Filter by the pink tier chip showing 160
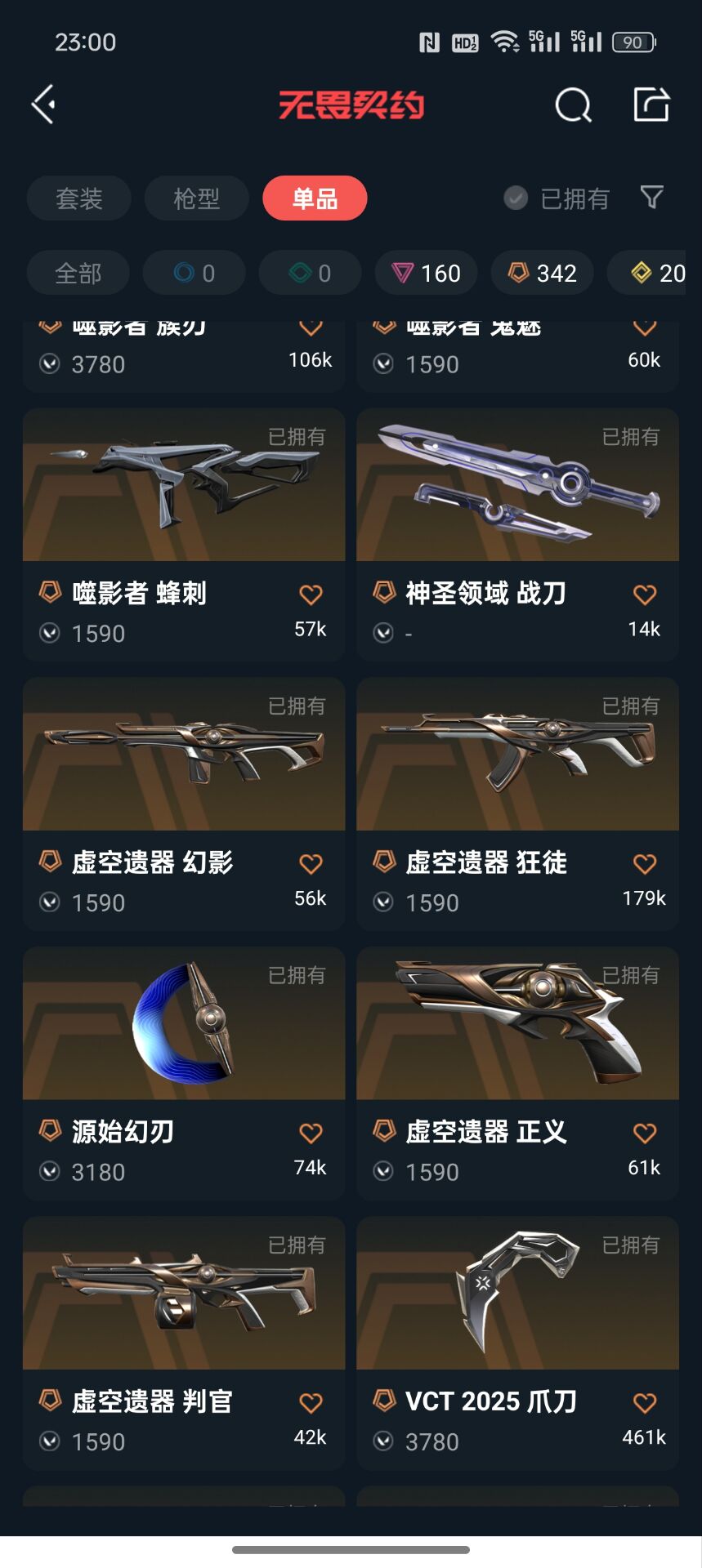The width and height of the screenshot is (702, 1568). [x=426, y=273]
